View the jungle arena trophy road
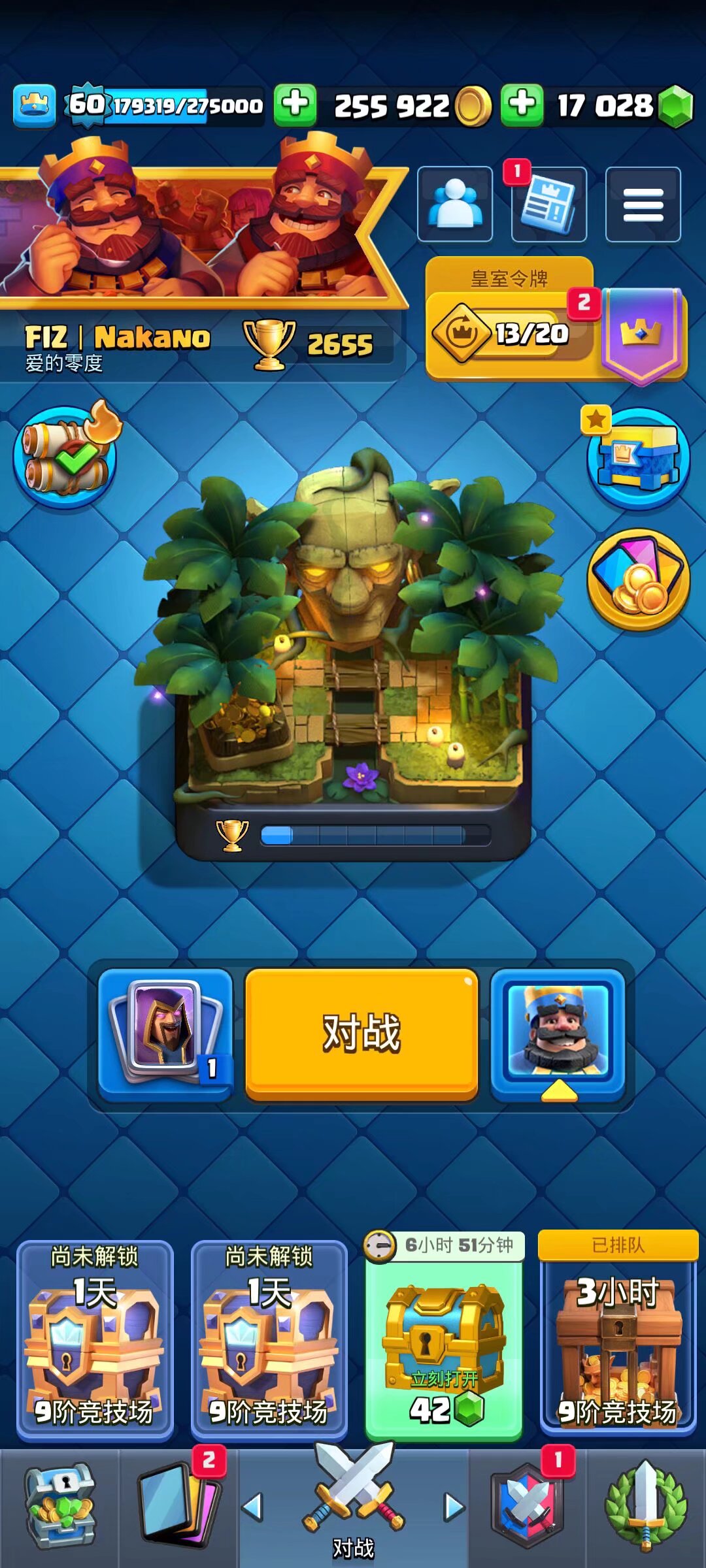This screenshot has width=706, height=1568. coord(353,653)
